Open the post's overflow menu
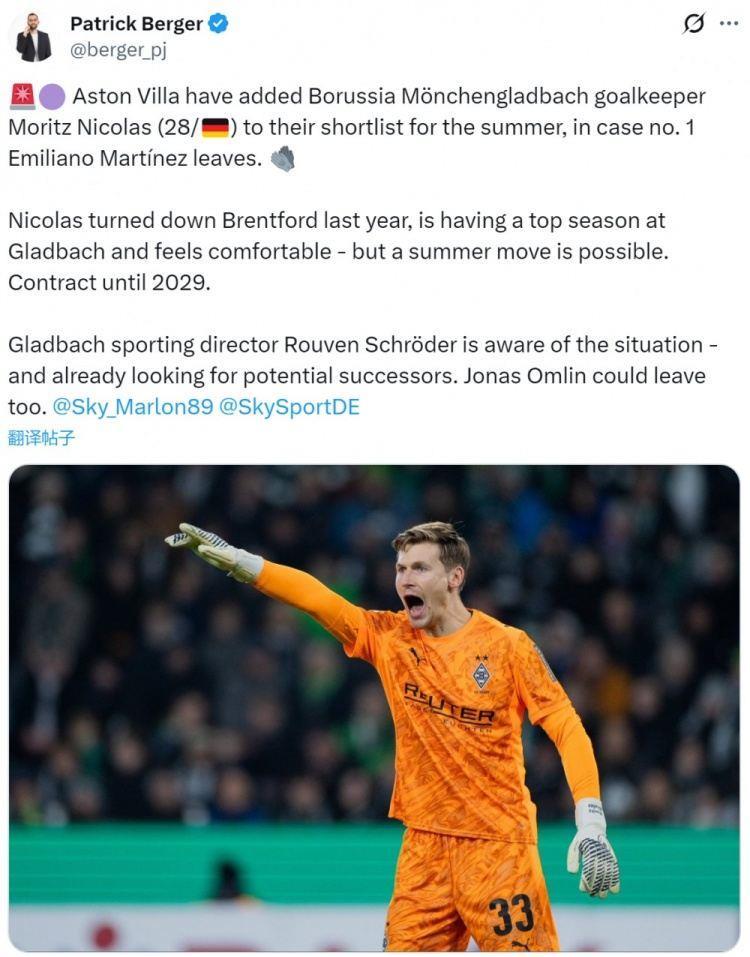This screenshot has height=957, width=750. (729, 23)
